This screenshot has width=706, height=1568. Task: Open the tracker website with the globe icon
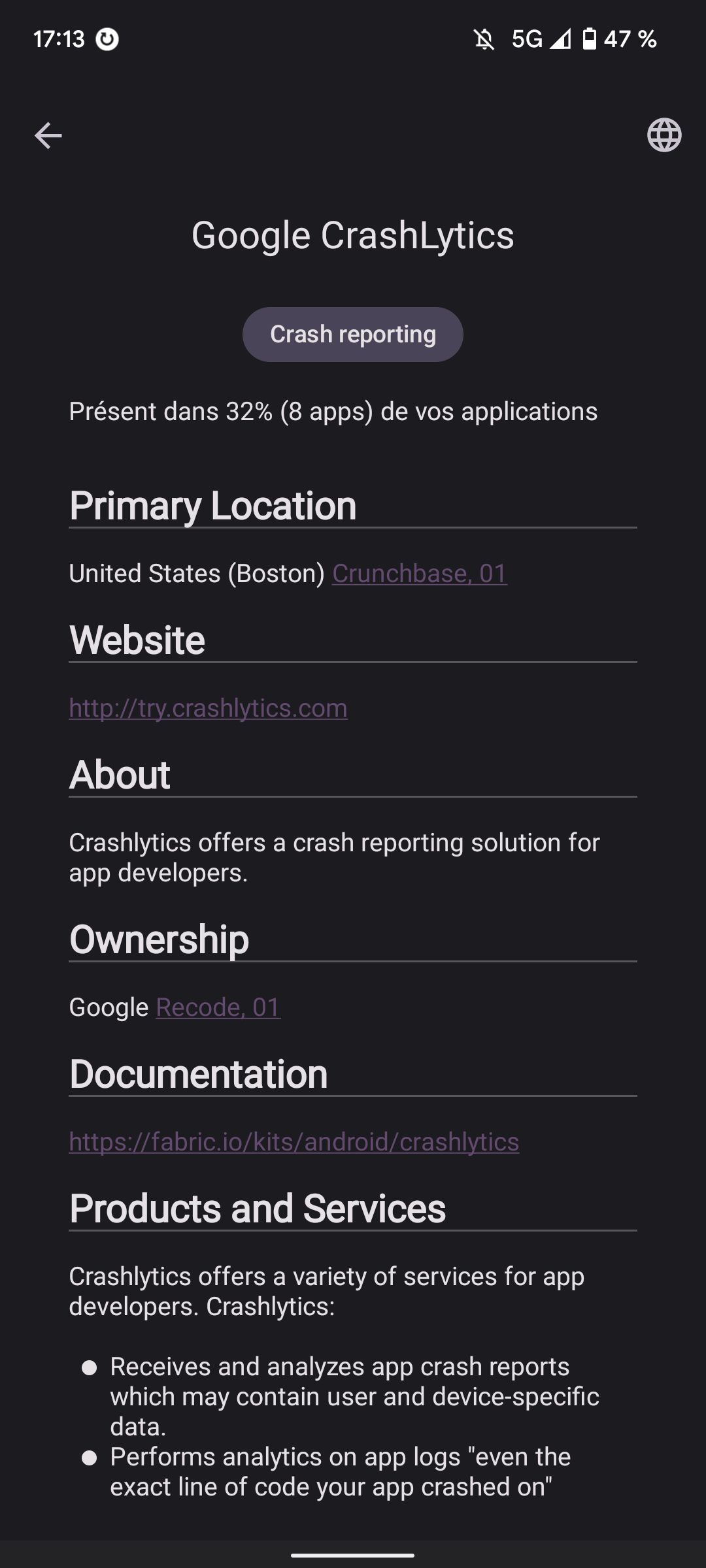pos(665,135)
